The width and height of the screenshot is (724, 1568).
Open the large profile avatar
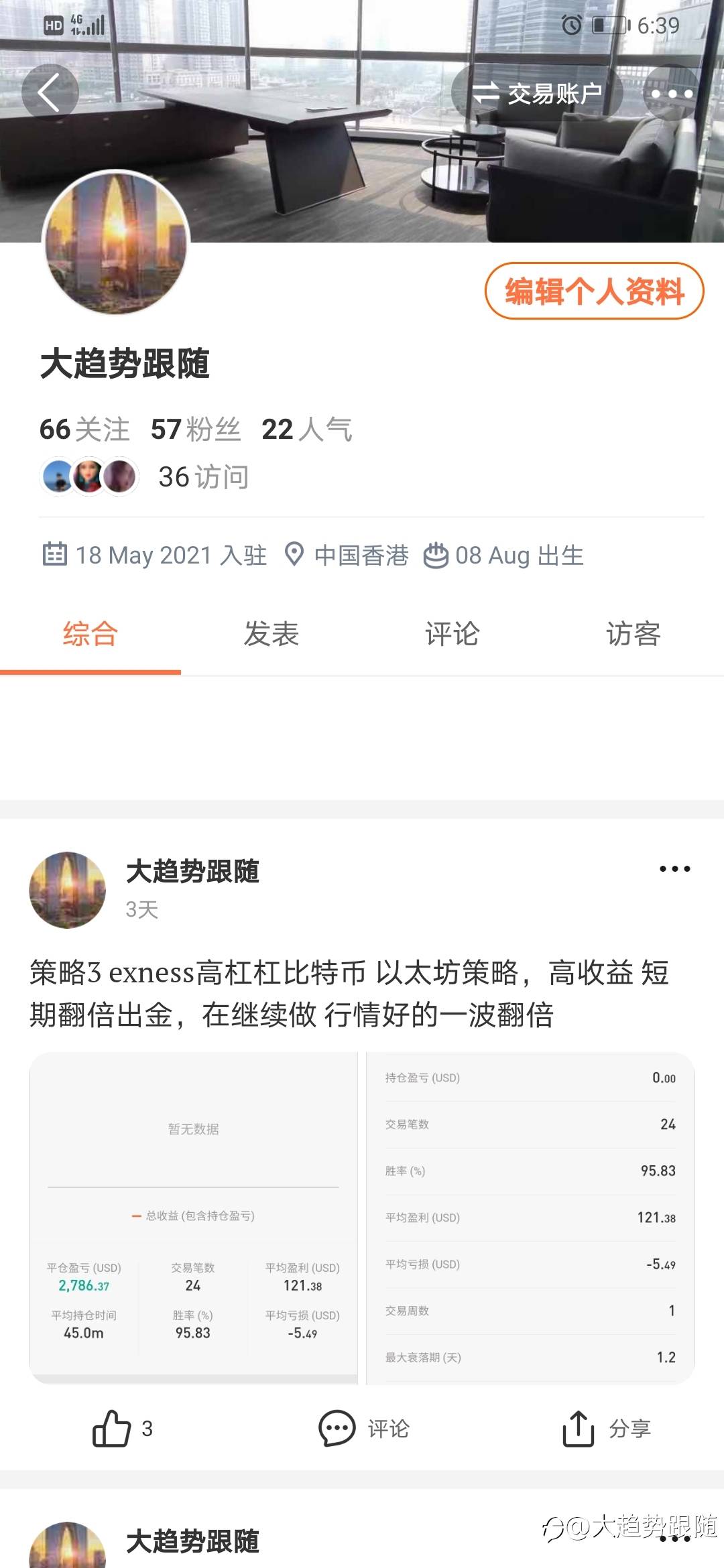pyautogui.click(x=117, y=243)
